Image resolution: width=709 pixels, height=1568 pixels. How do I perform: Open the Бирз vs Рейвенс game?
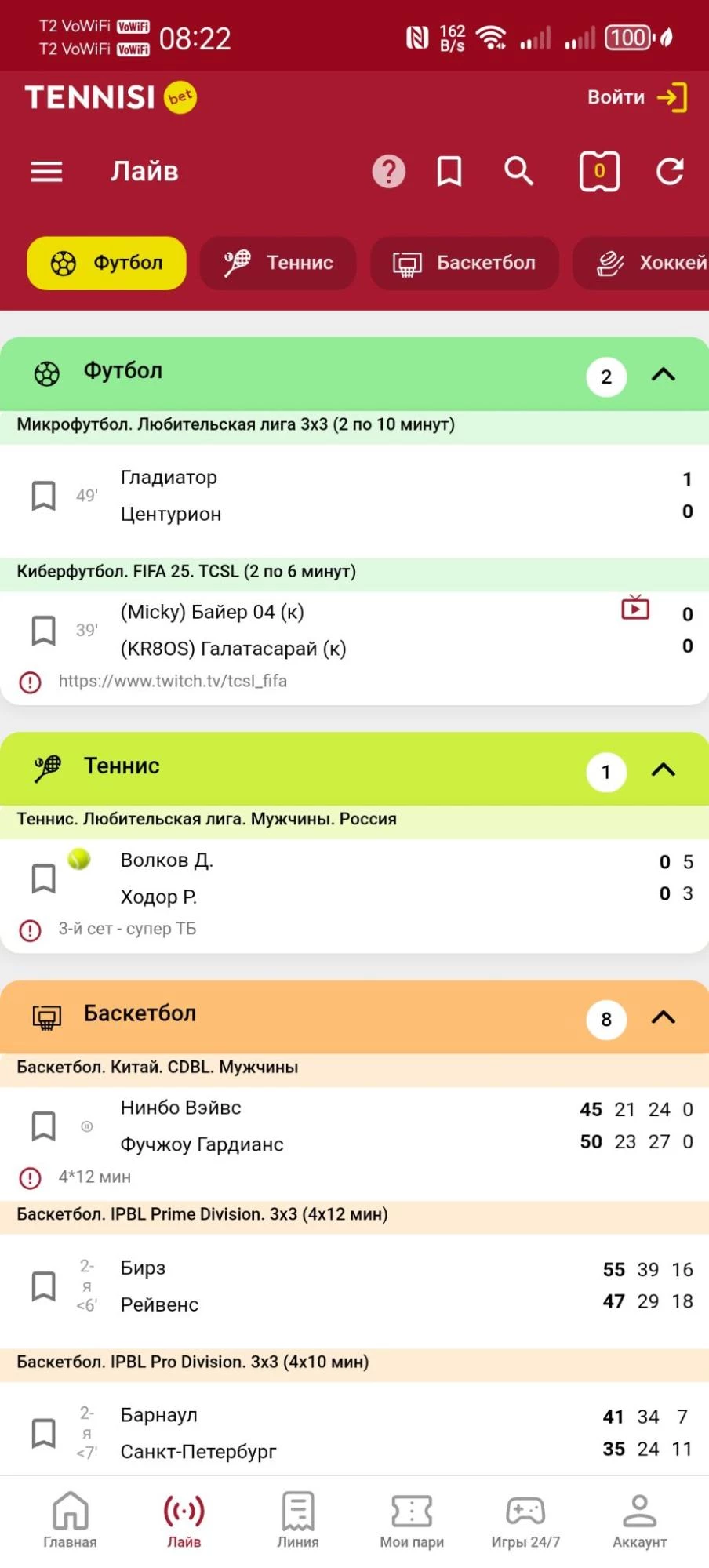click(x=354, y=1286)
